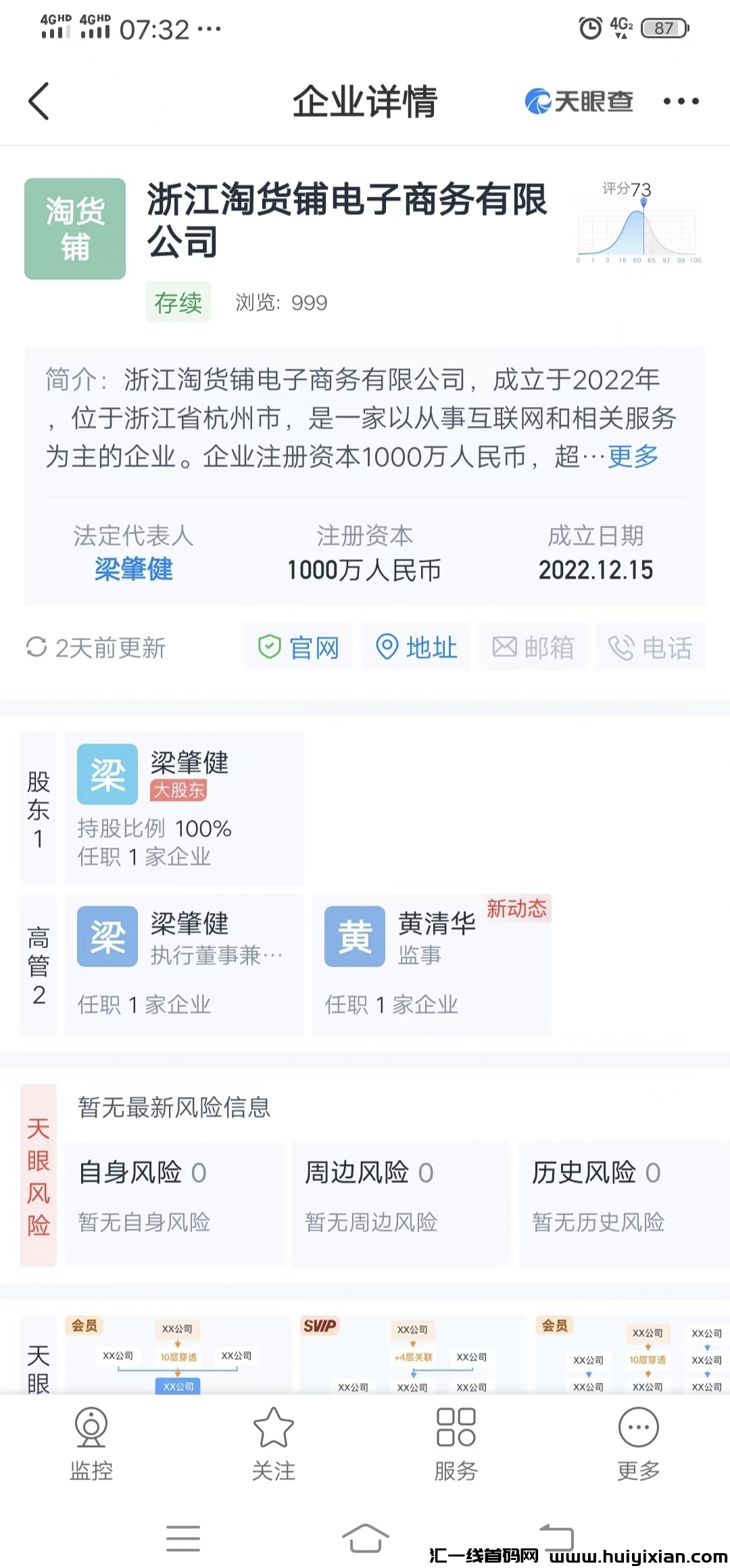
Task: Open the overflow menu at top right
Action: tap(681, 101)
